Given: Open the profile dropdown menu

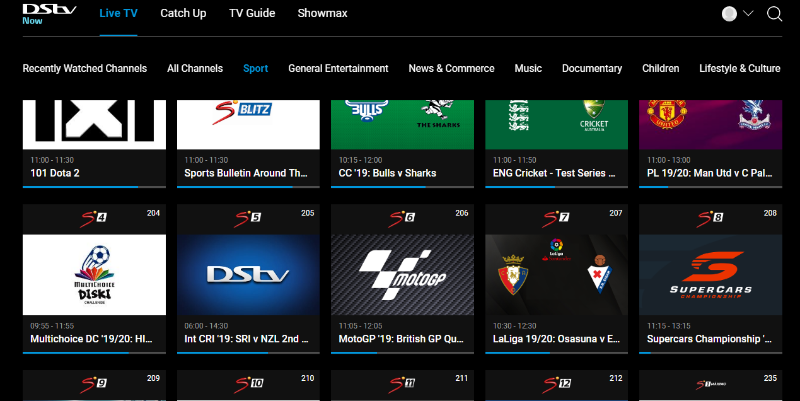Looking at the screenshot, I should [x=737, y=14].
